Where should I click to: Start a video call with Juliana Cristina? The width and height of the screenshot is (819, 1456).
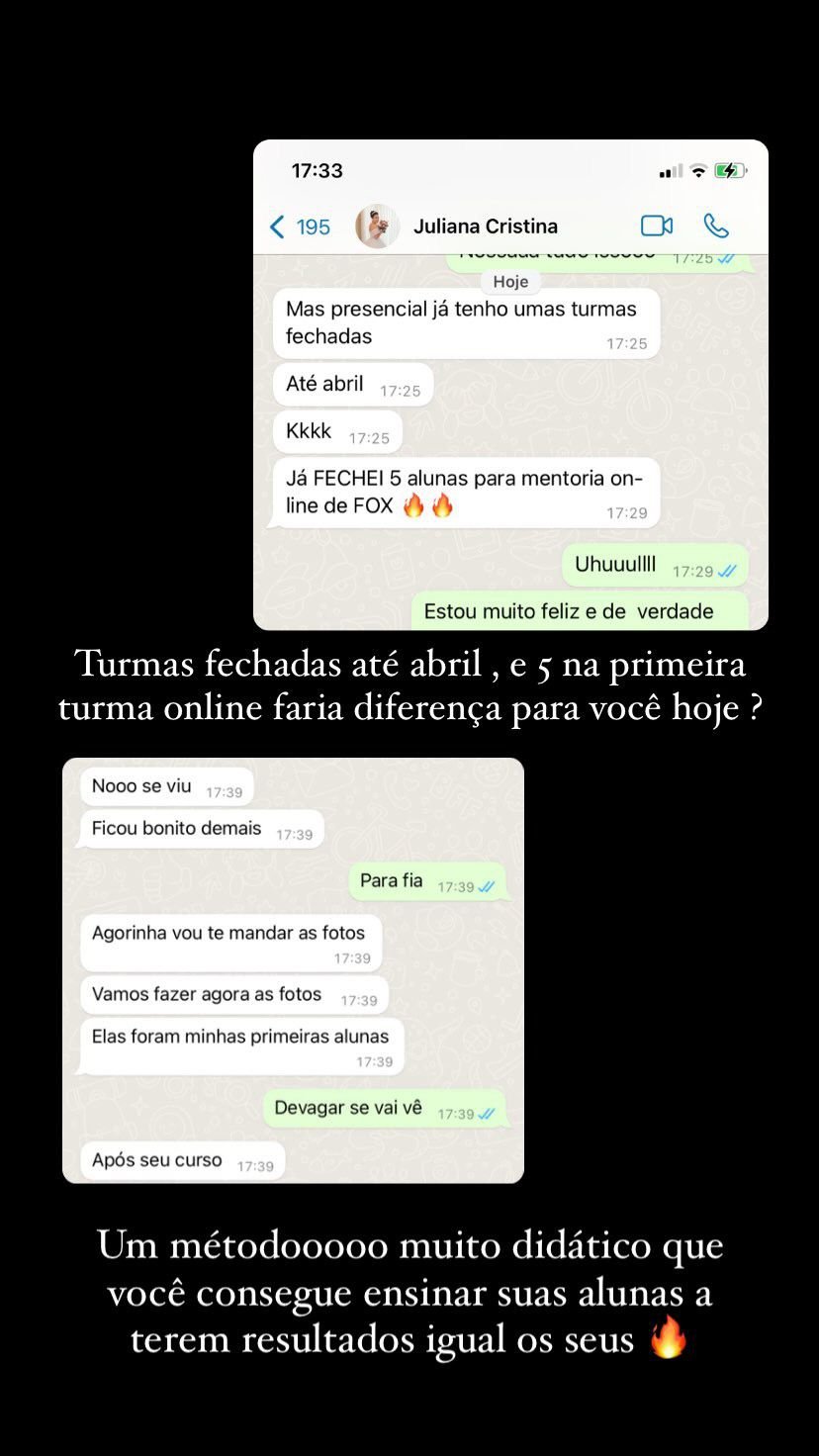pyautogui.click(x=657, y=226)
